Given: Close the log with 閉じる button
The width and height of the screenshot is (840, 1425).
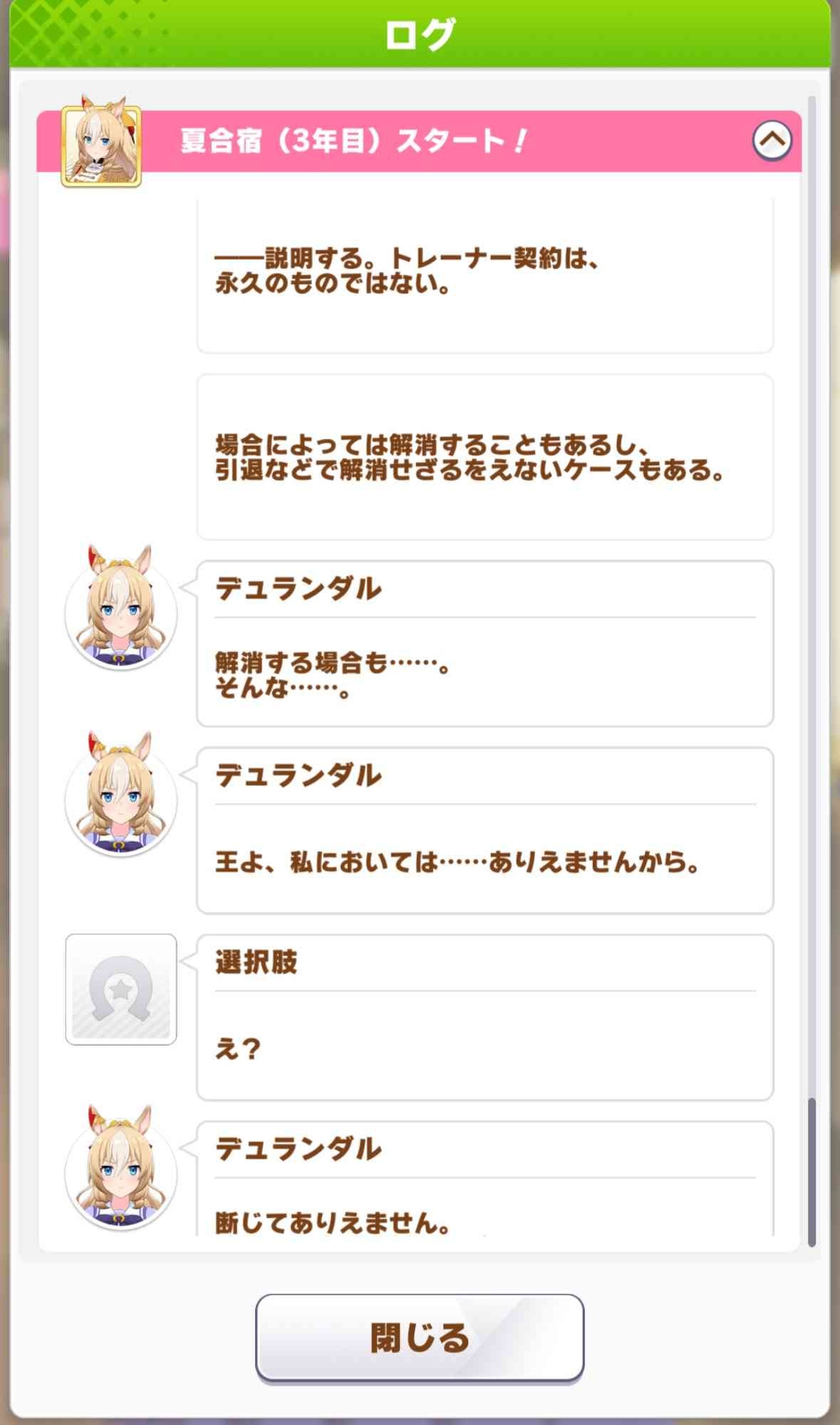Looking at the screenshot, I should click(x=420, y=1337).
